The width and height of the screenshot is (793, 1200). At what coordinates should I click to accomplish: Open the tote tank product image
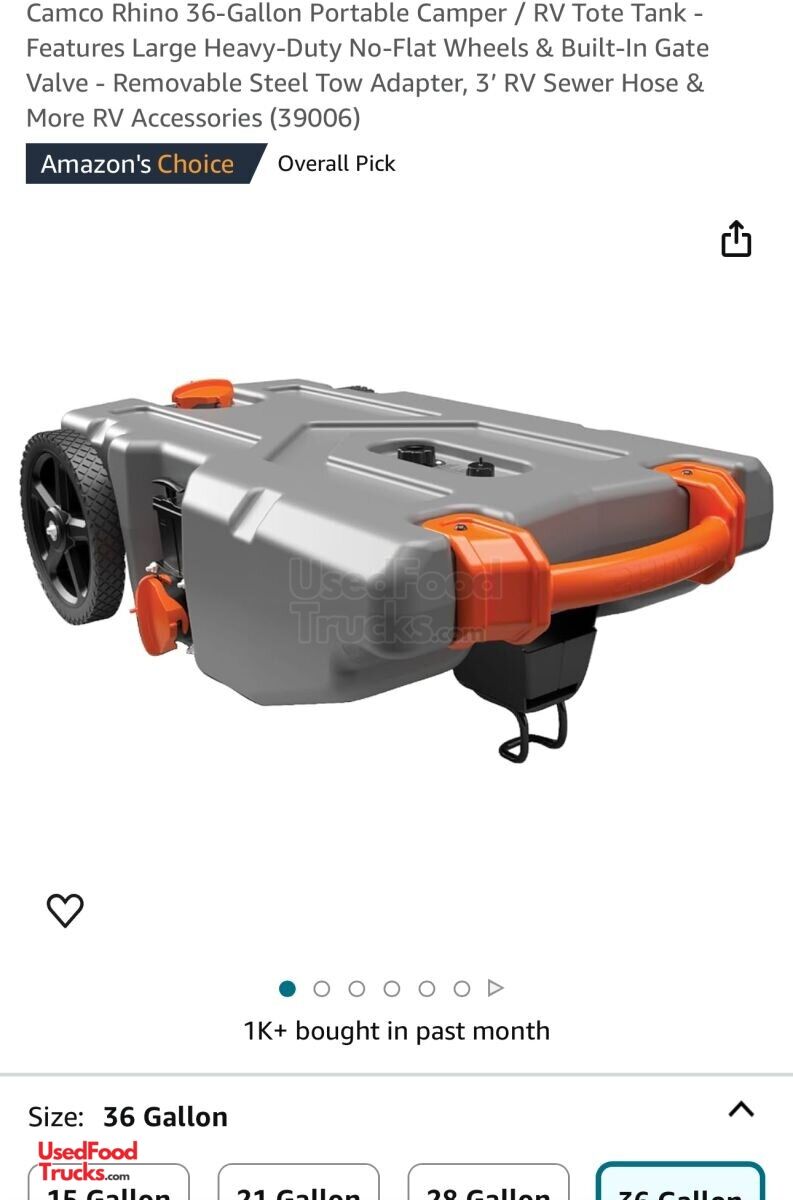click(396, 570)
